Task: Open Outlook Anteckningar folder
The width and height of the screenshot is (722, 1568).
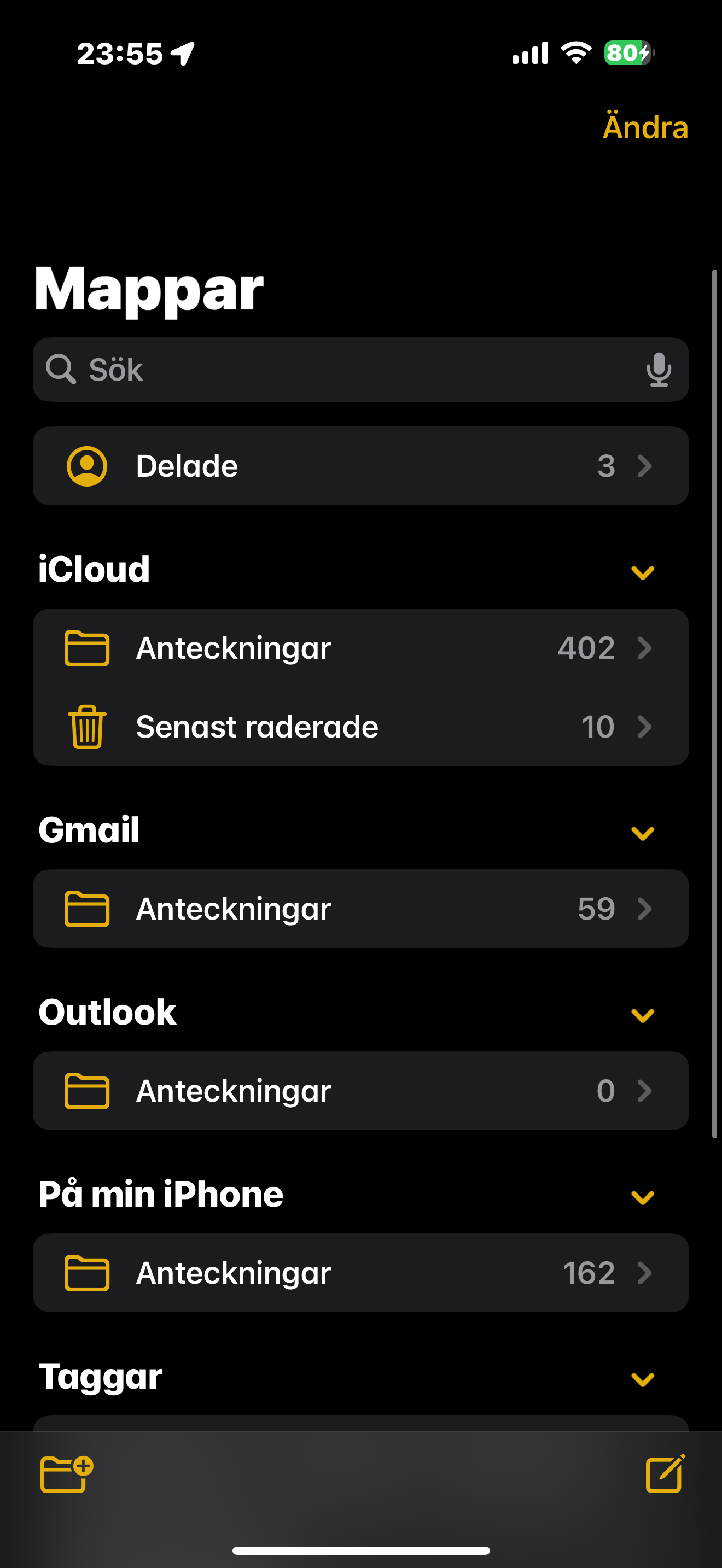Action: tap(360, 1090)
